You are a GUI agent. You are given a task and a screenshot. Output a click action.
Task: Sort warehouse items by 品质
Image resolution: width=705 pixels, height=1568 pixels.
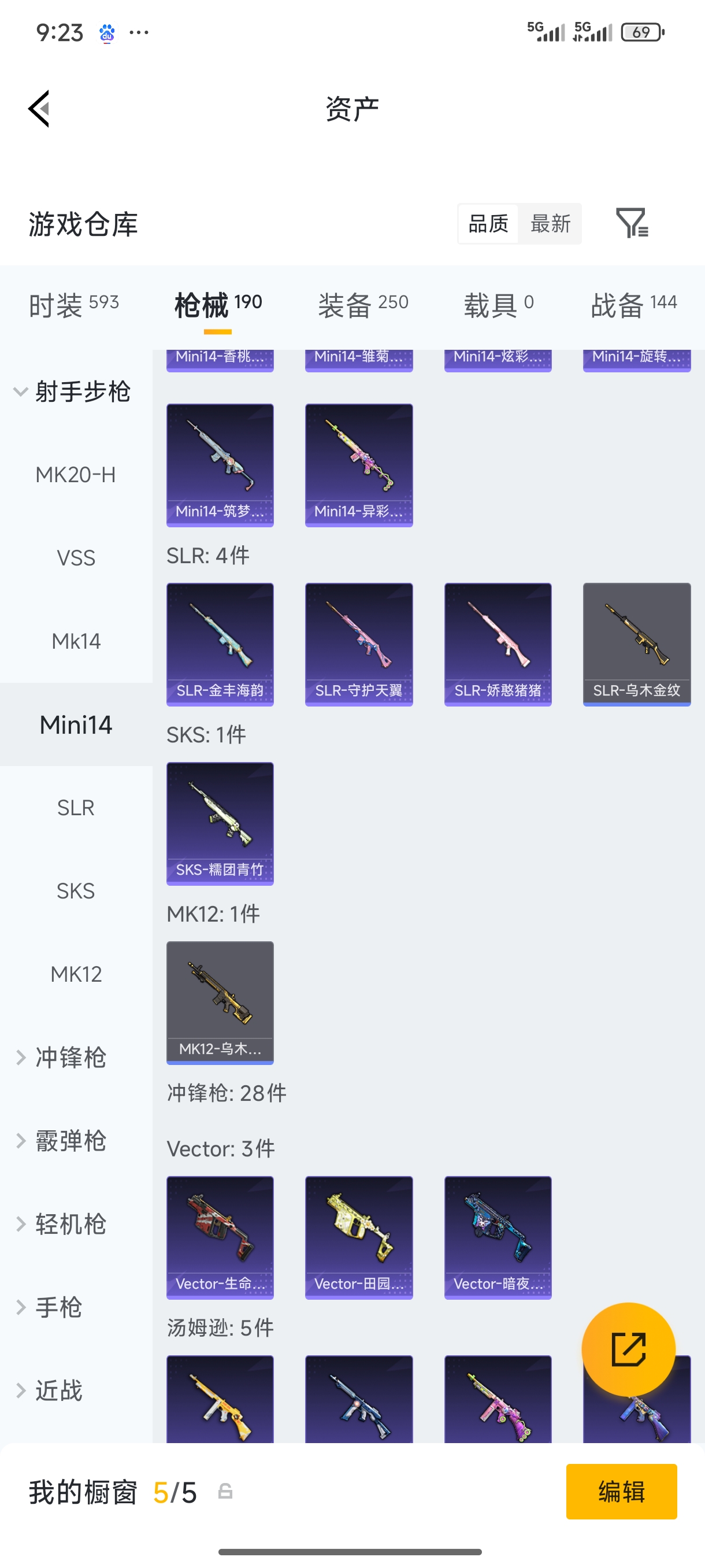point(488,223)
